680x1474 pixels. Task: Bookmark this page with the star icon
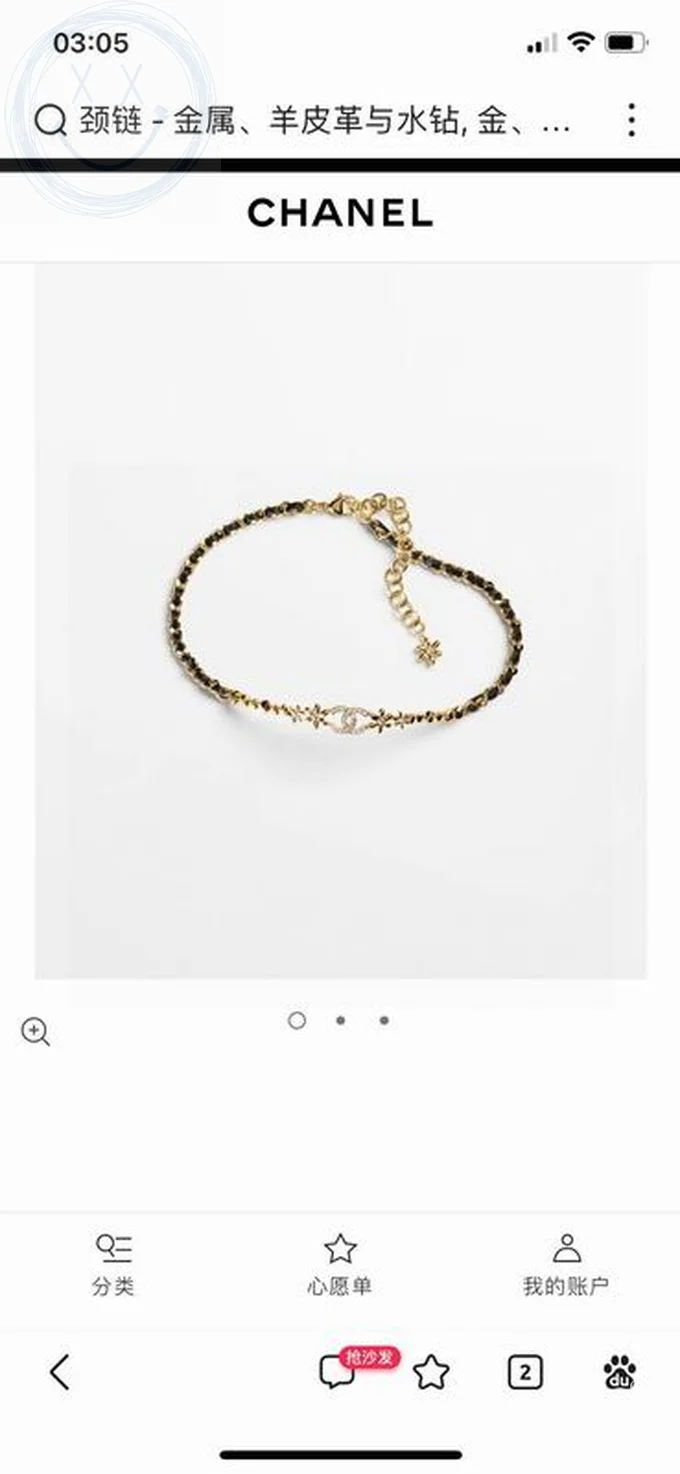tap(431, 1372)
